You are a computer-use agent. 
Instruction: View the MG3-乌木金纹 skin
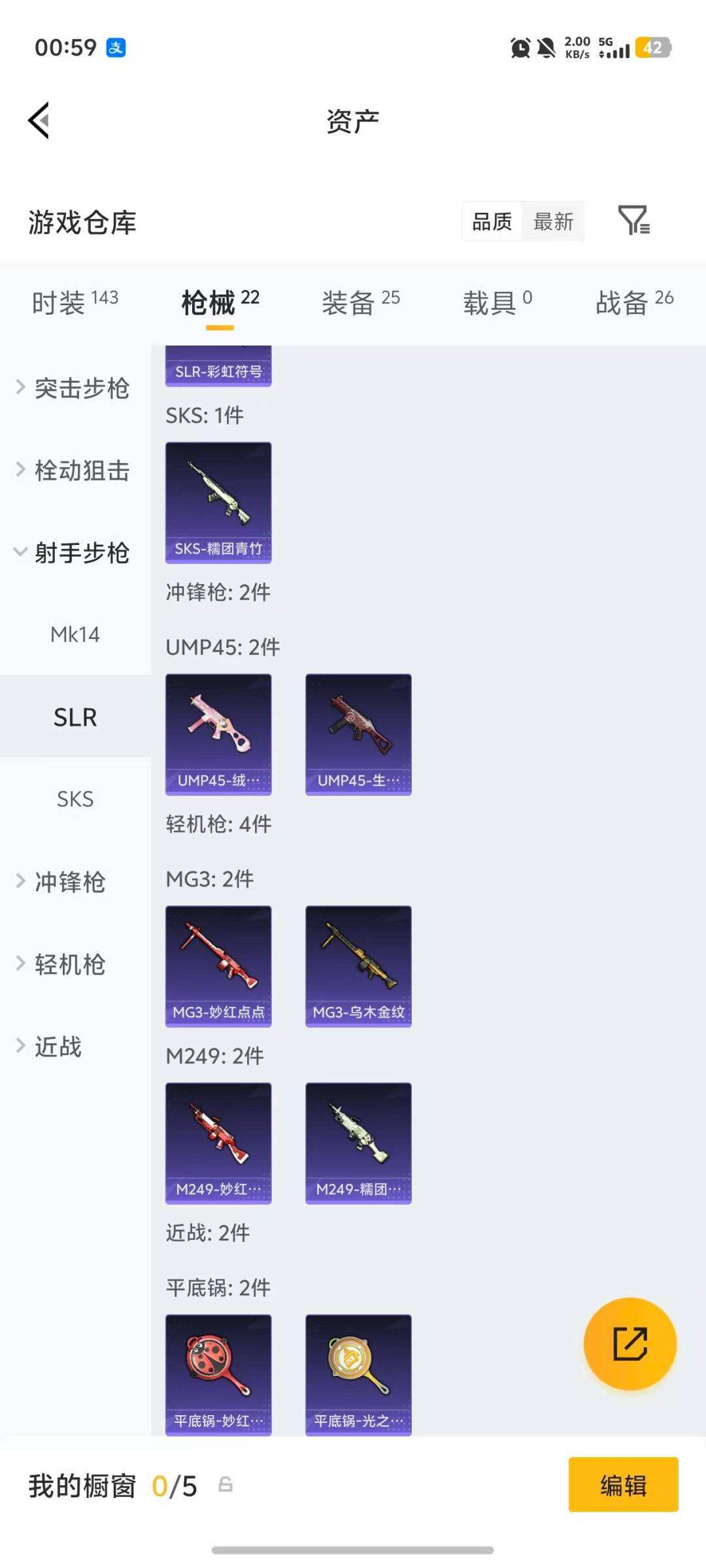(358, 966)
